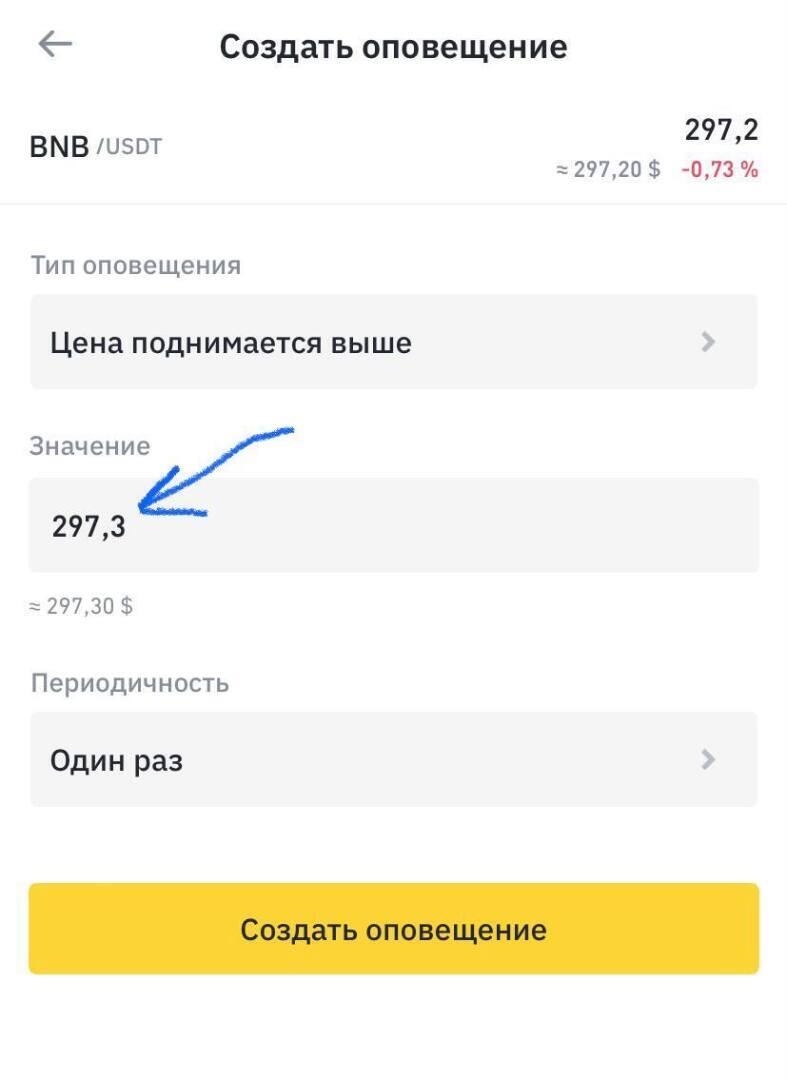Open the alert type selector 'Цена поднимается выше'

pyautogui.click(x=393, y=342)
